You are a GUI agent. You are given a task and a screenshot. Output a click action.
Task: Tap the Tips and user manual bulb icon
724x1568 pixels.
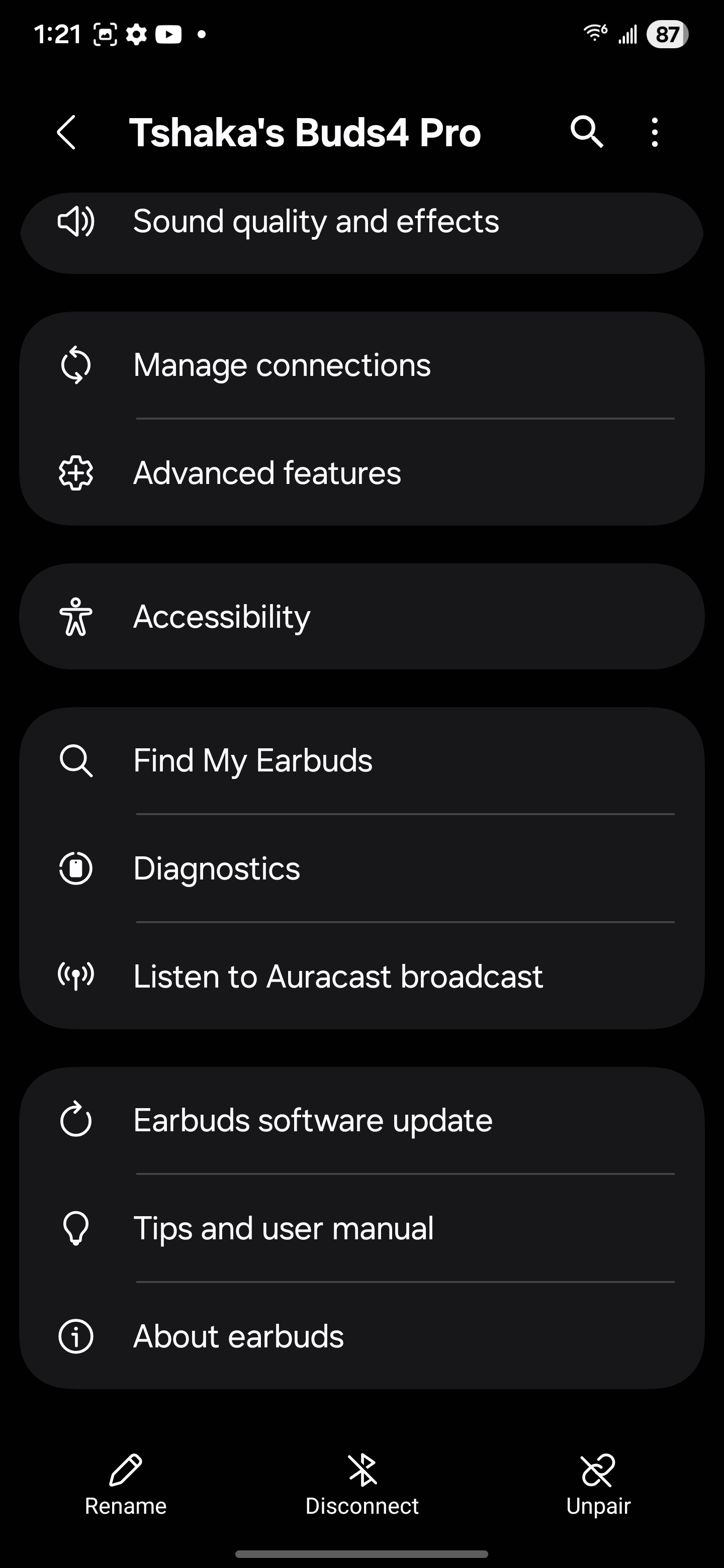coord(75,1228)
